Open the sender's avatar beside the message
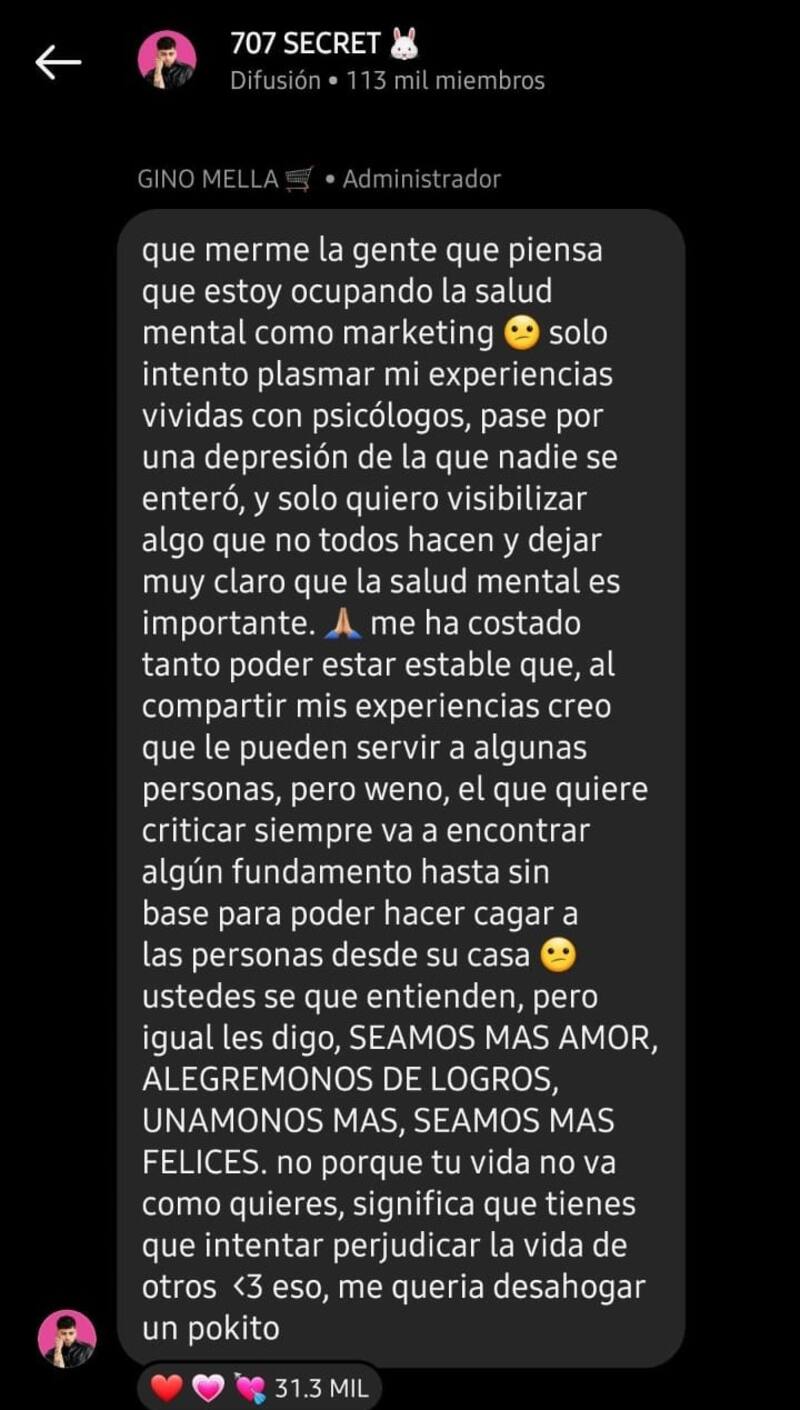The width and height of the screenshot is (800, 1410). coord(67,1338)
